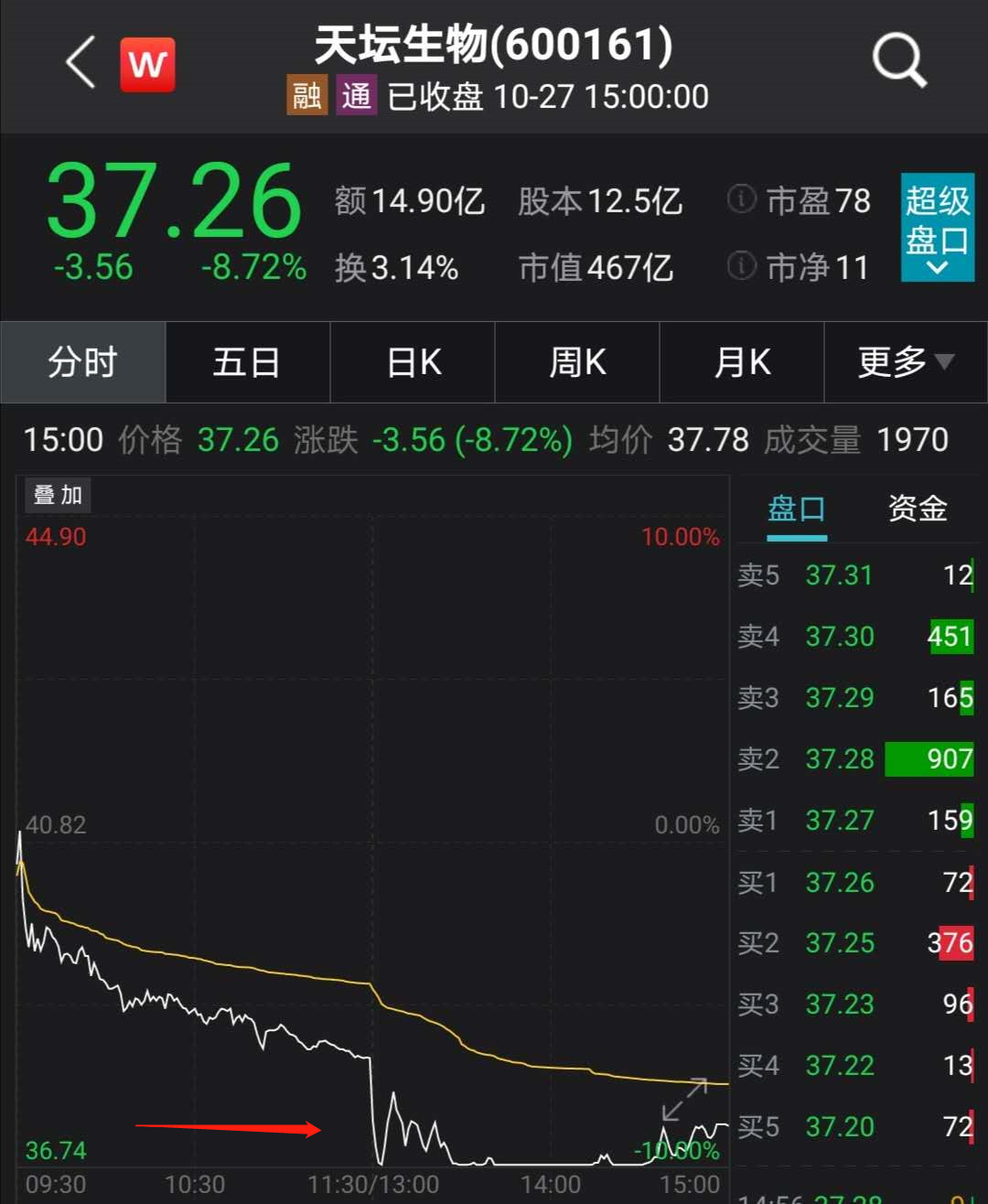Image resolution: width=988 pixels, height=1204 pixels.
Task: Switch to the 盘口 tab
Action: click(x=796, y=509)
